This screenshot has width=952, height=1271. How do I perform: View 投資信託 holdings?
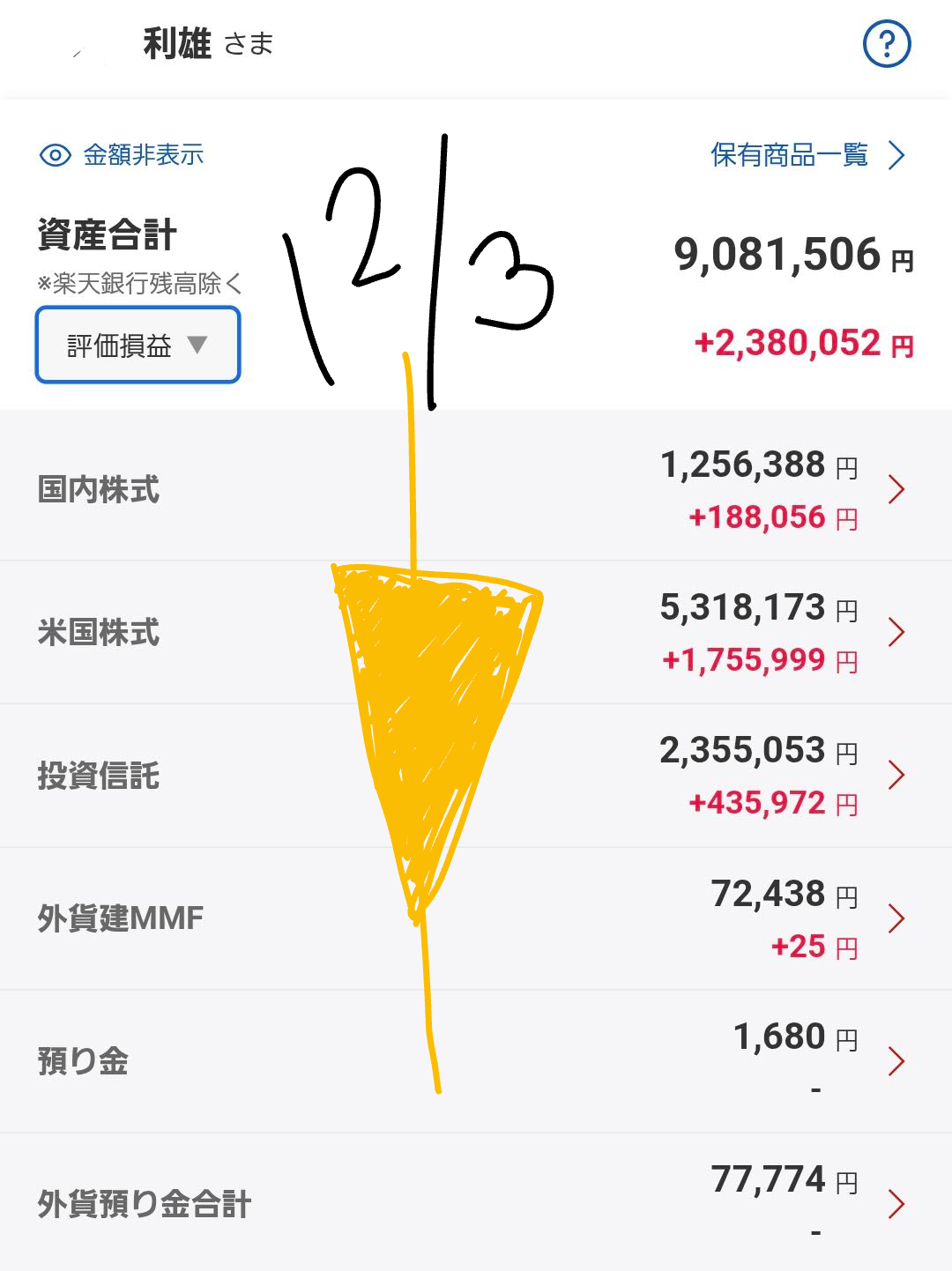click(476, 776)
